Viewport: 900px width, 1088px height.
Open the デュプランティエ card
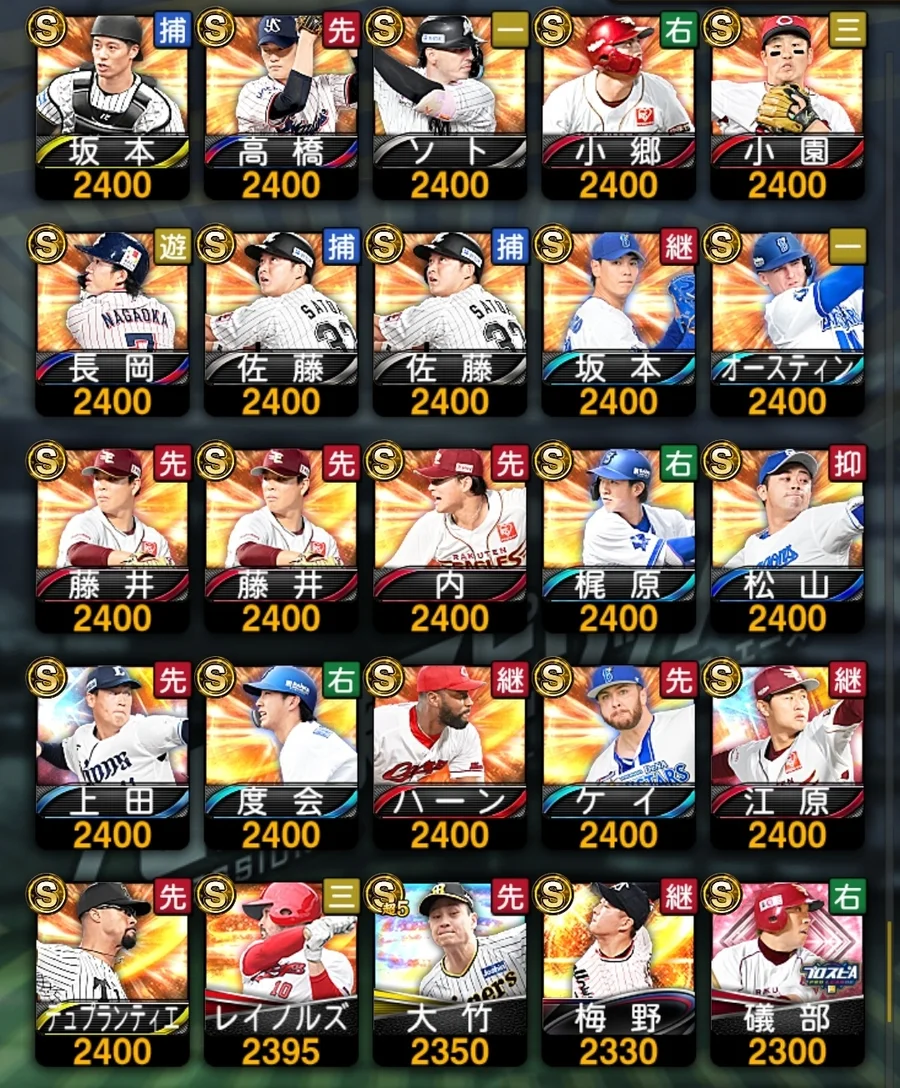[x=112, y=970]
